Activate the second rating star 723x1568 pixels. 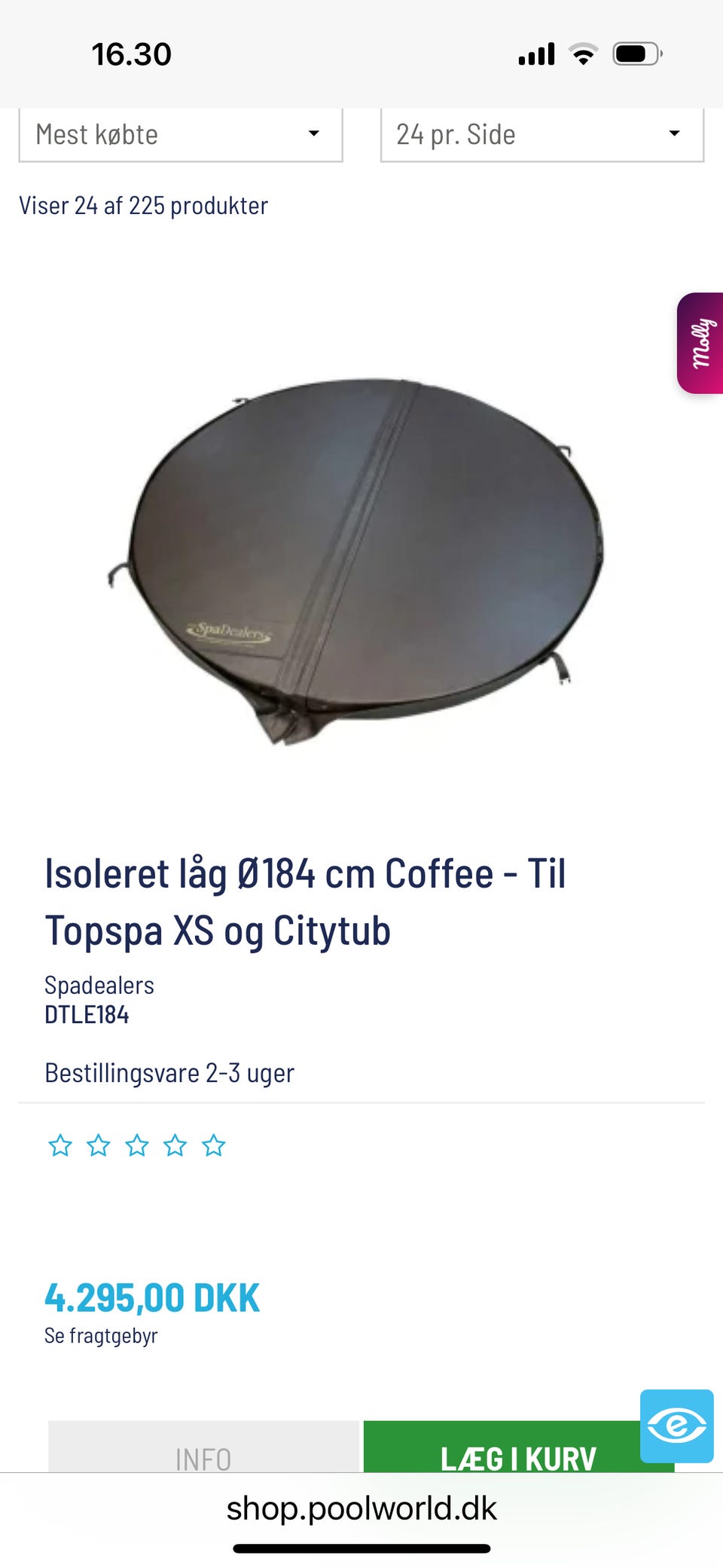tap(99, 1145)
